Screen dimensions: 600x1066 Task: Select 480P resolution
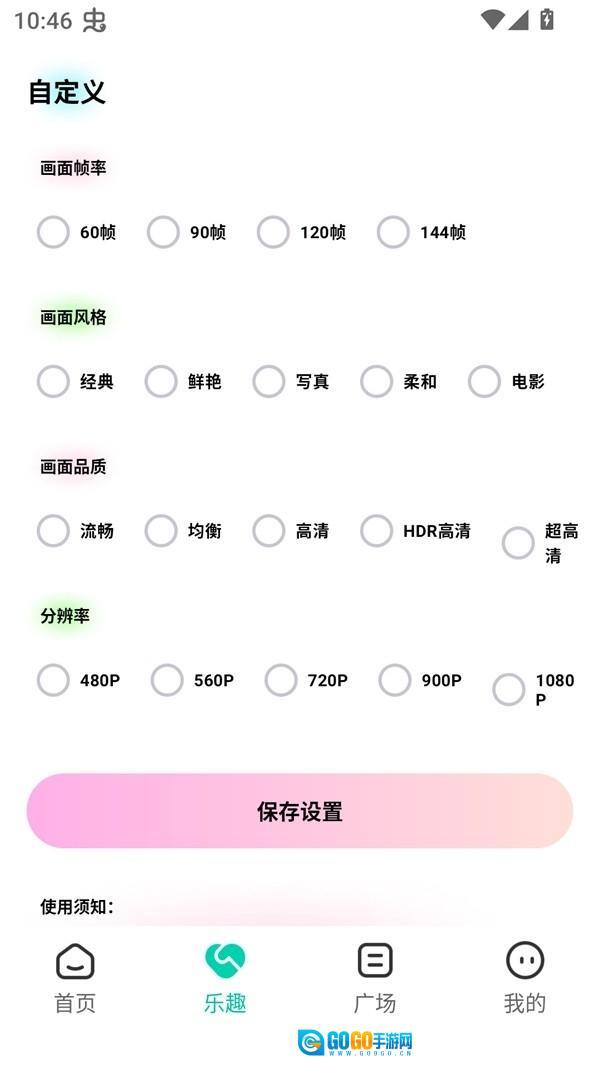(x=53, y=680)
